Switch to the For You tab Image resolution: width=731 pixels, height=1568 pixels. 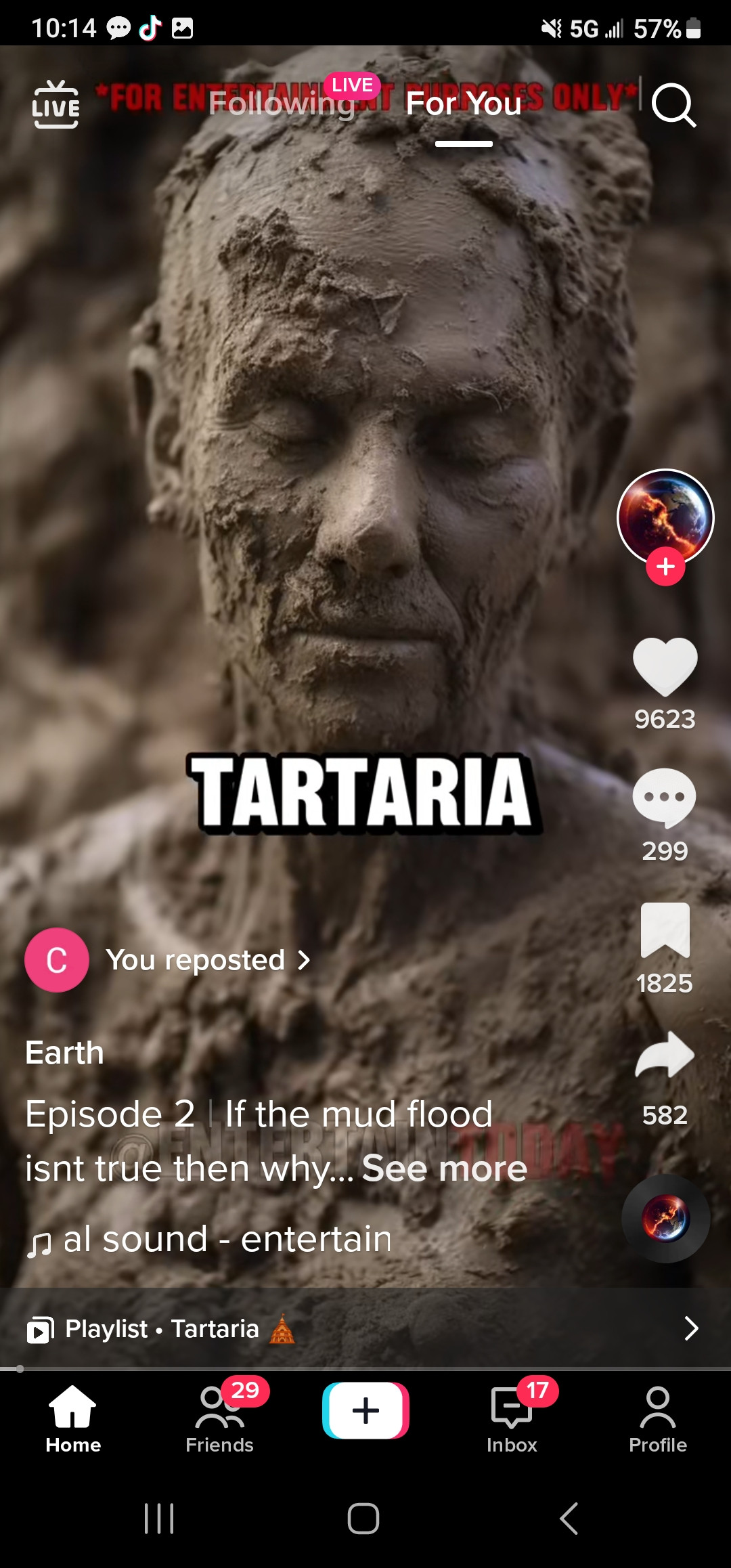(464, 104)
